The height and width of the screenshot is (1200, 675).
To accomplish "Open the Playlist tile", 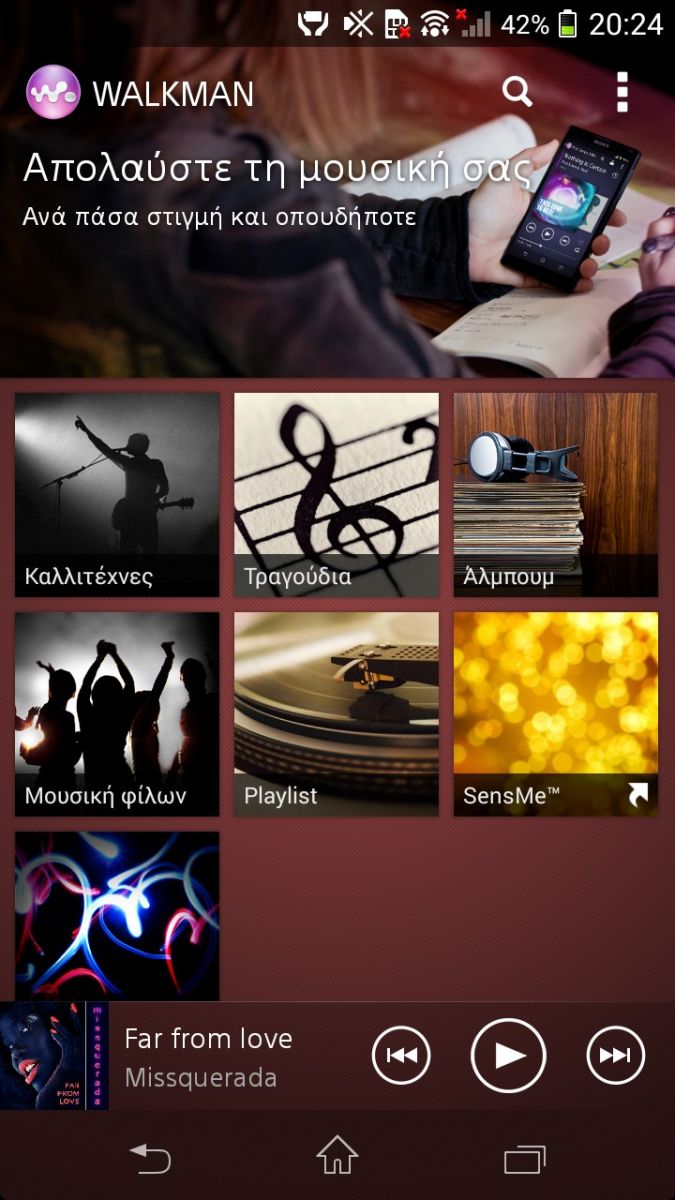I will coord(336,714).
